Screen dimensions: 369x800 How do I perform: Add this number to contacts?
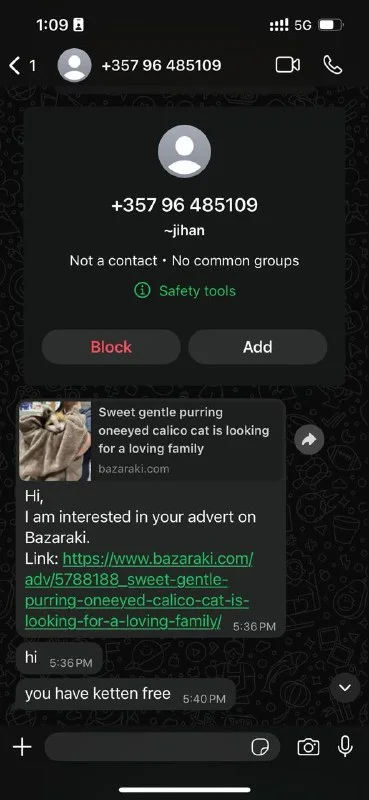[258, 347]
